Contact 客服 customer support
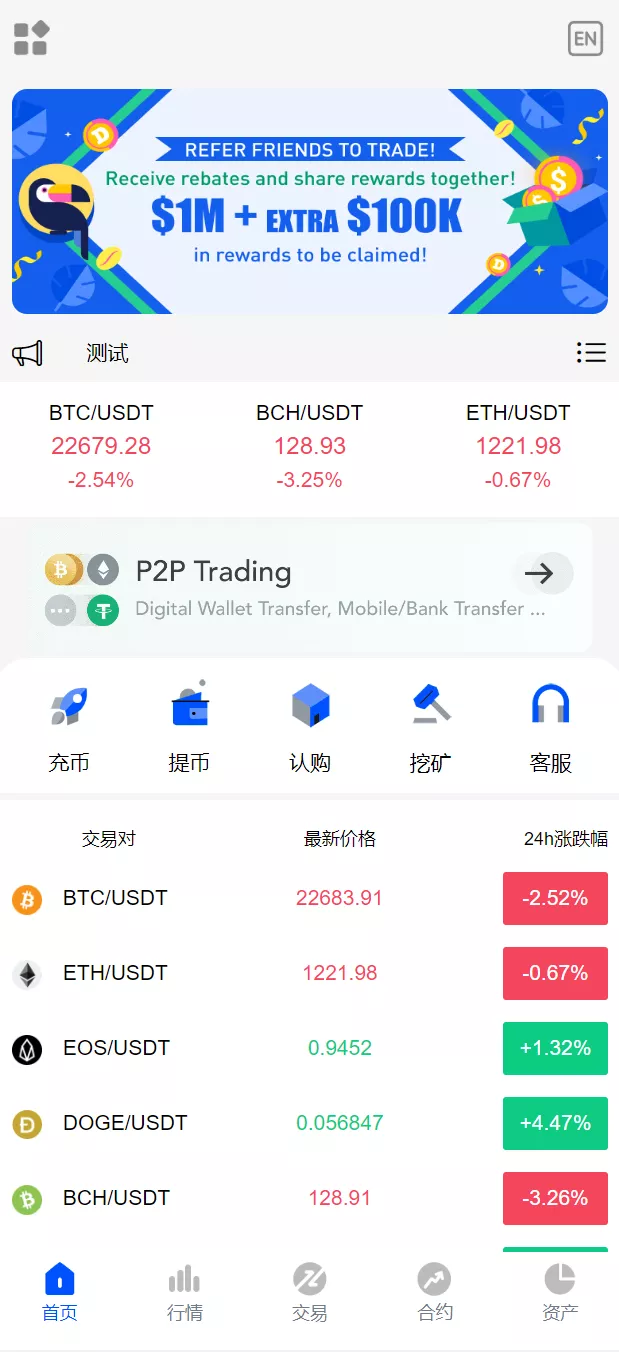This screenshot has height=1352, width=619. tap(550, 728)
